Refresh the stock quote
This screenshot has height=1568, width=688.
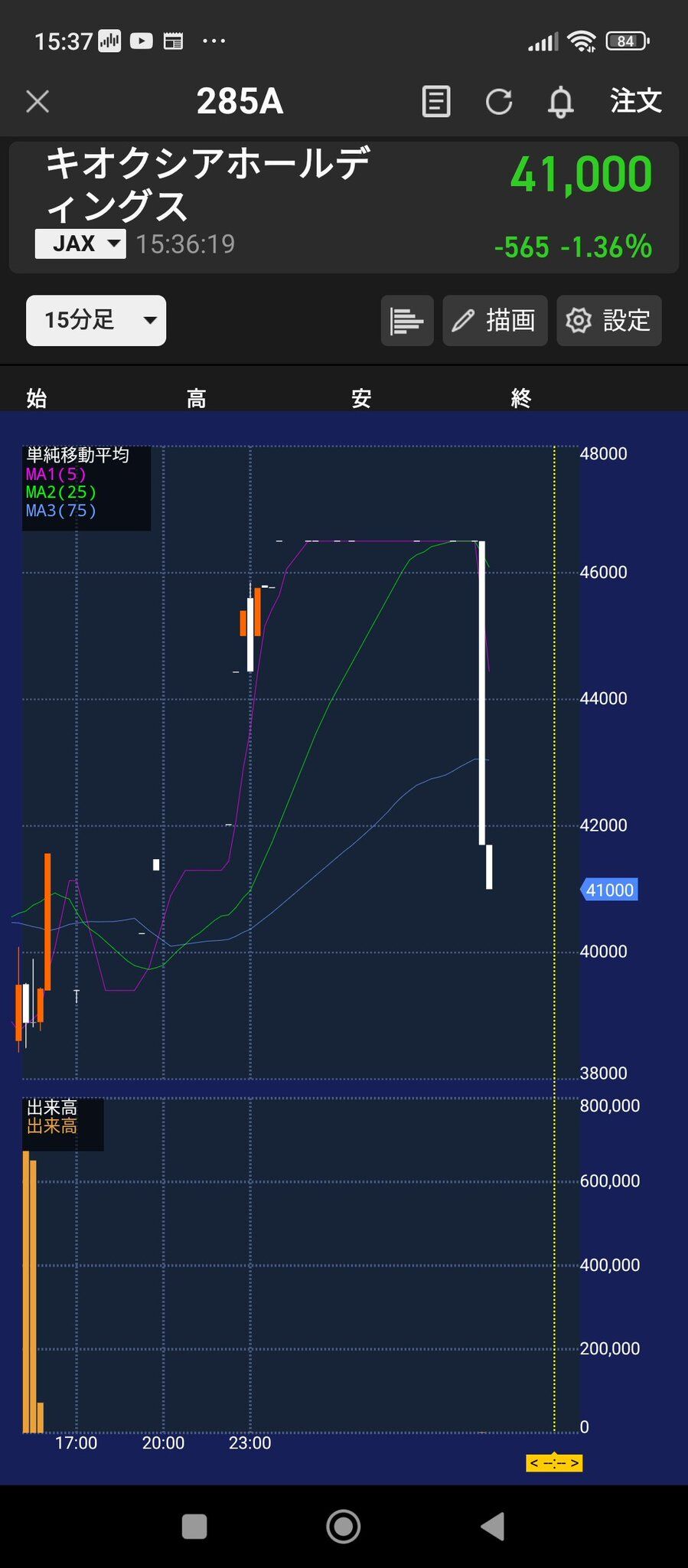pos(499,101)
